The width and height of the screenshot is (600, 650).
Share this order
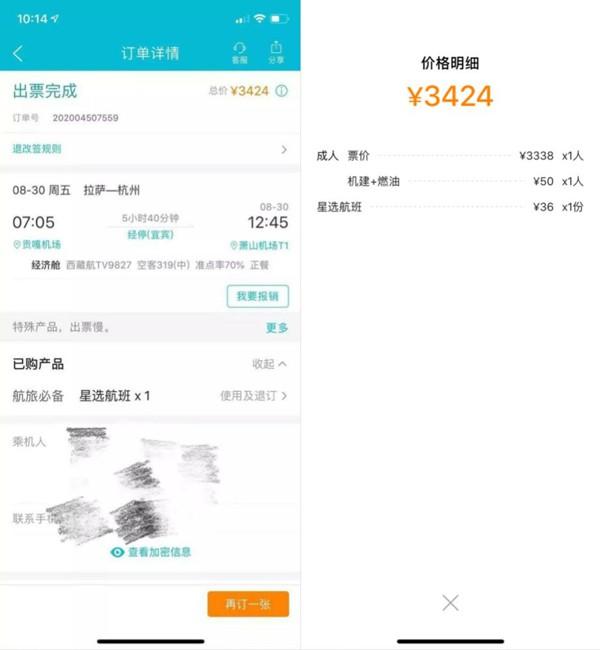pyautogui.click(x=275, y=52)
